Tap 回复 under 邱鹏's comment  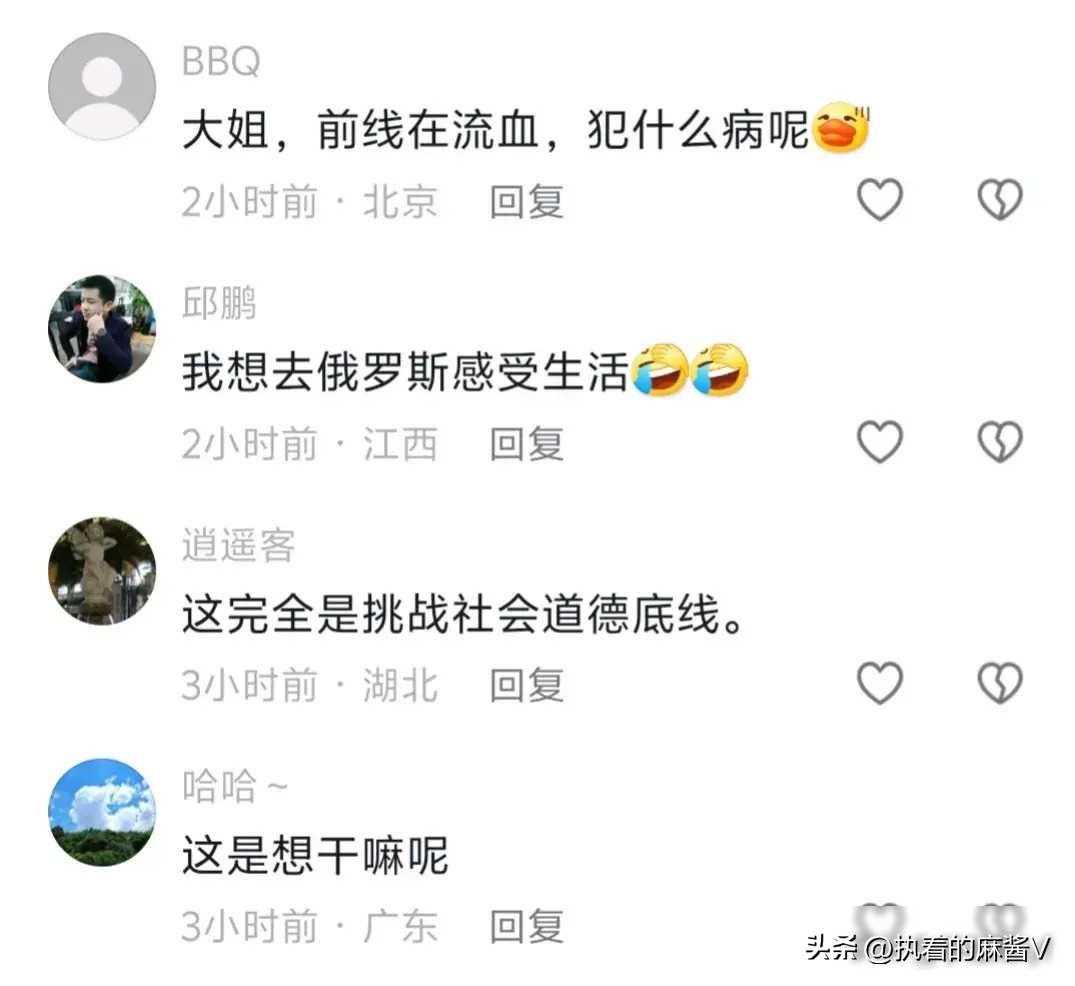(x=527, y=444)
